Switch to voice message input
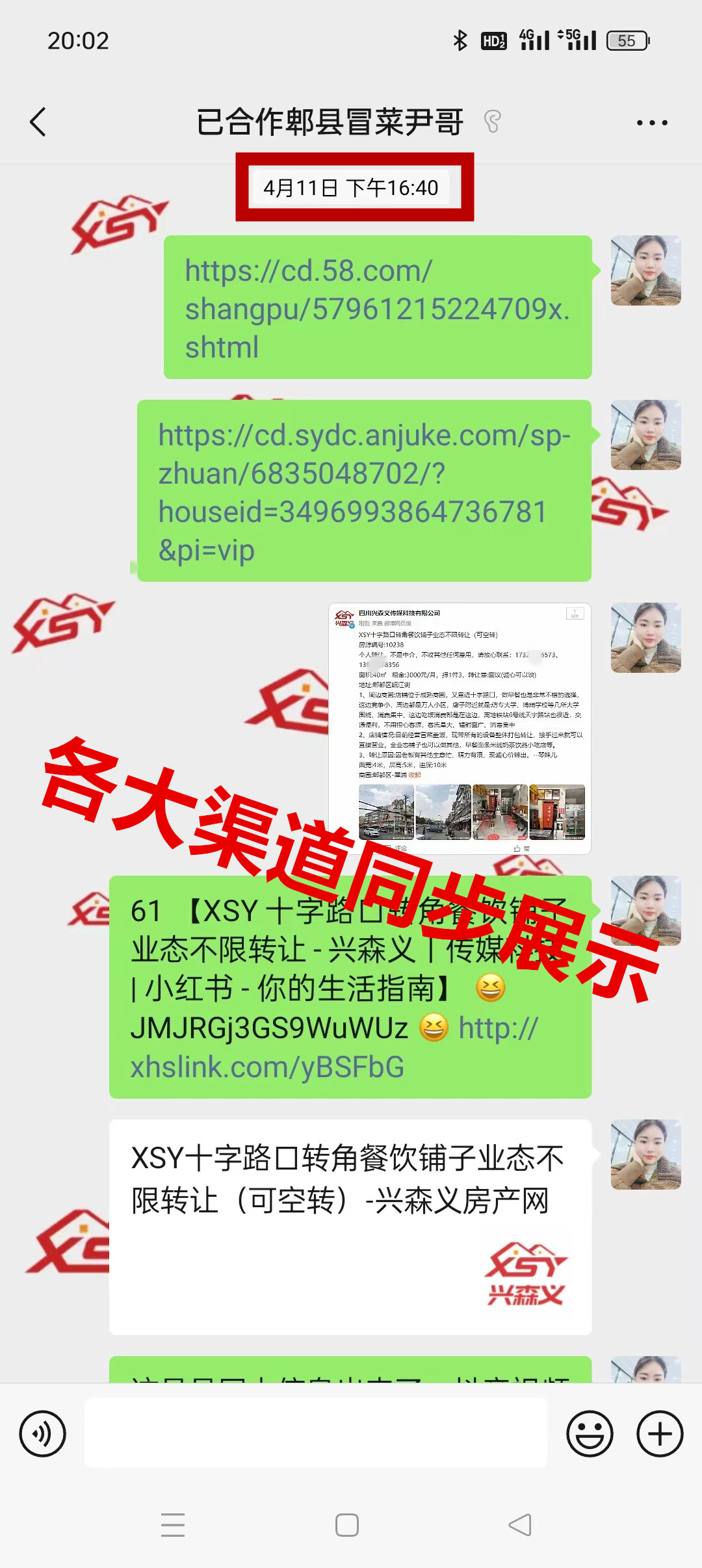Image resolution: width=702 pixels, height=1568 pixels. click(x=43, y=1433)
